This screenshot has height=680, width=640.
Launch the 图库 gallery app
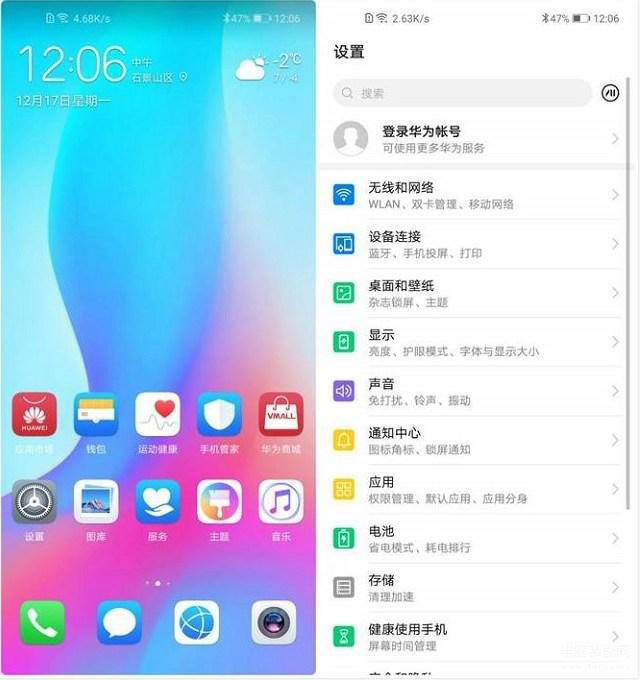[x=96, y=502]
